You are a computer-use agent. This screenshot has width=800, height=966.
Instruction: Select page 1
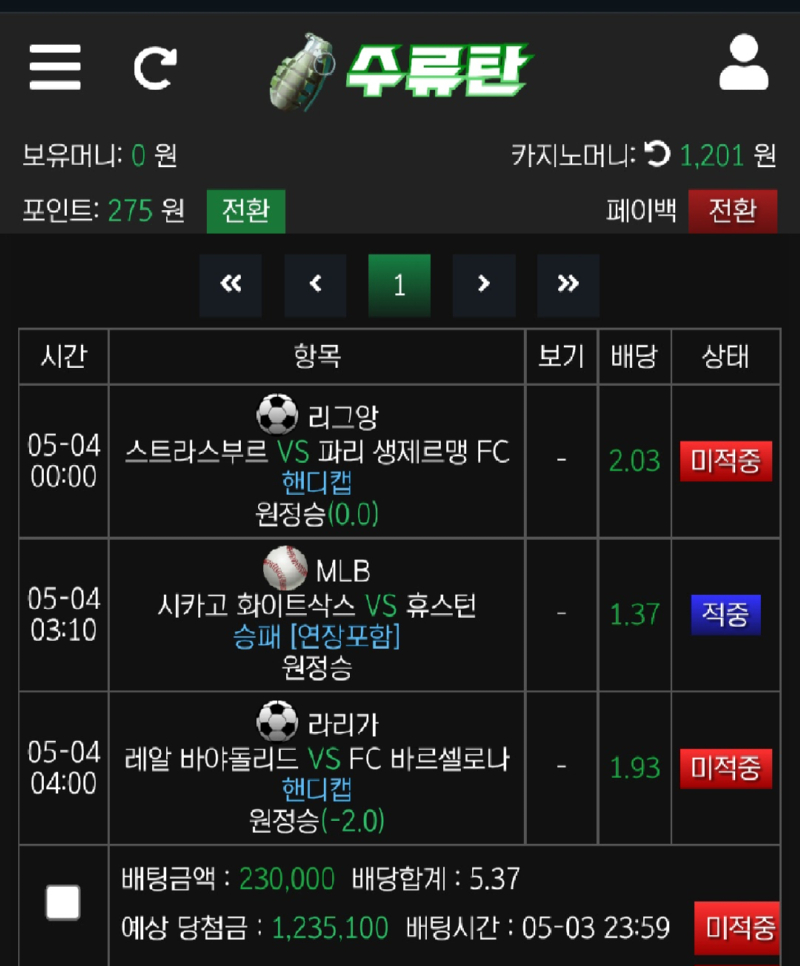pyautogui.click(x=399, y=285)
